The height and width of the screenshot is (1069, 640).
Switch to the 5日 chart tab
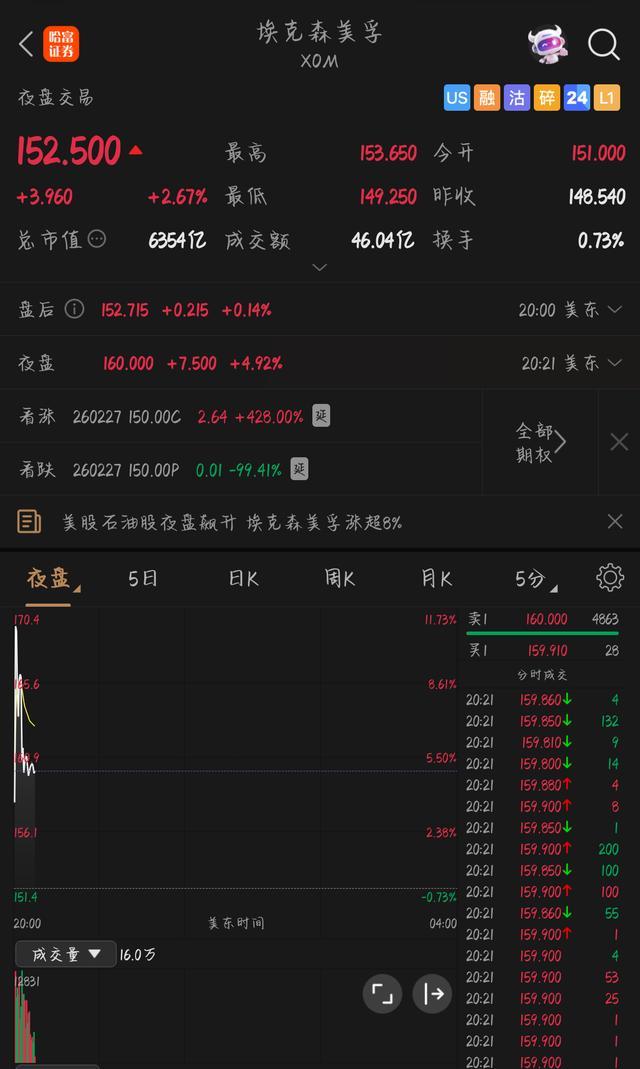click(143, 579)
